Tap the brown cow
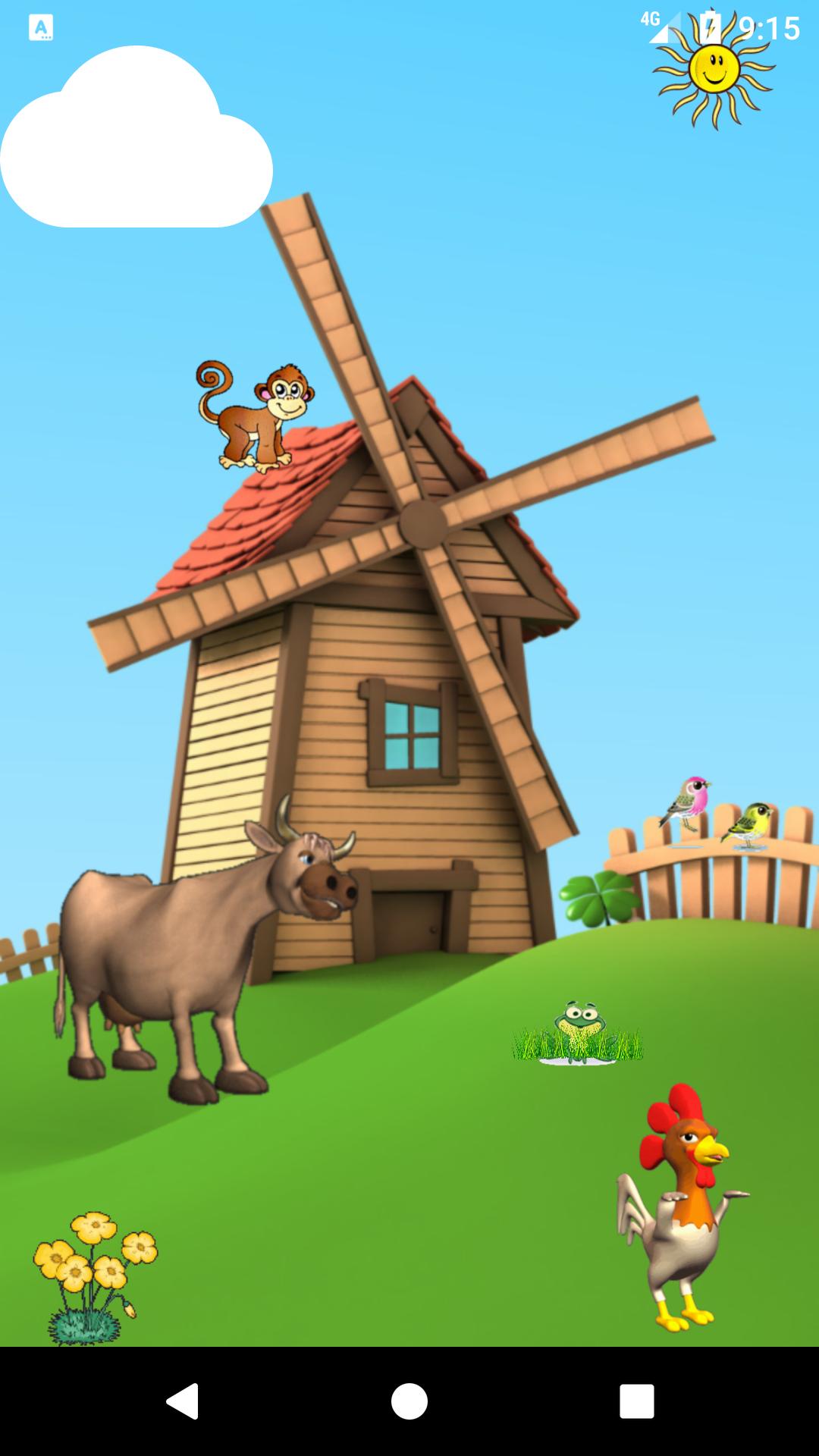The image size is (819, 1456). pyautogui.click(x=190, y=955)
